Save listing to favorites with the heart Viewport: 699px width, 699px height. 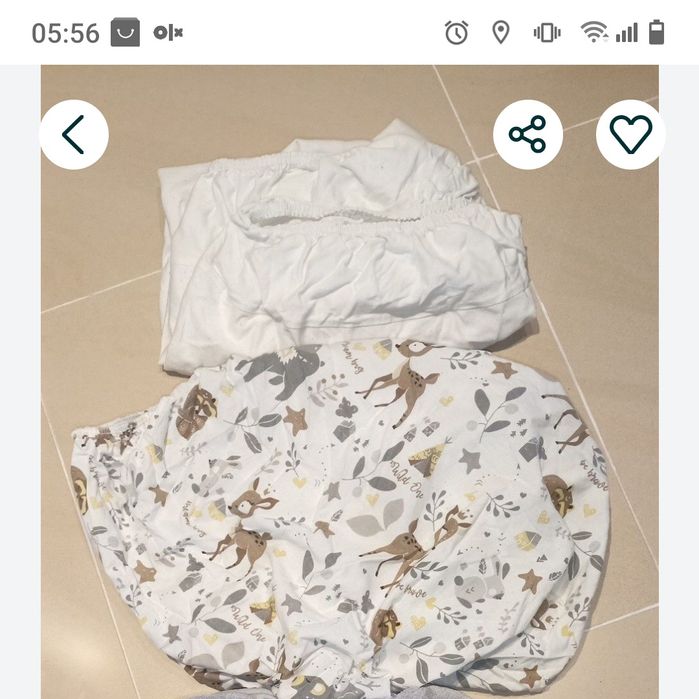(630, 134)
